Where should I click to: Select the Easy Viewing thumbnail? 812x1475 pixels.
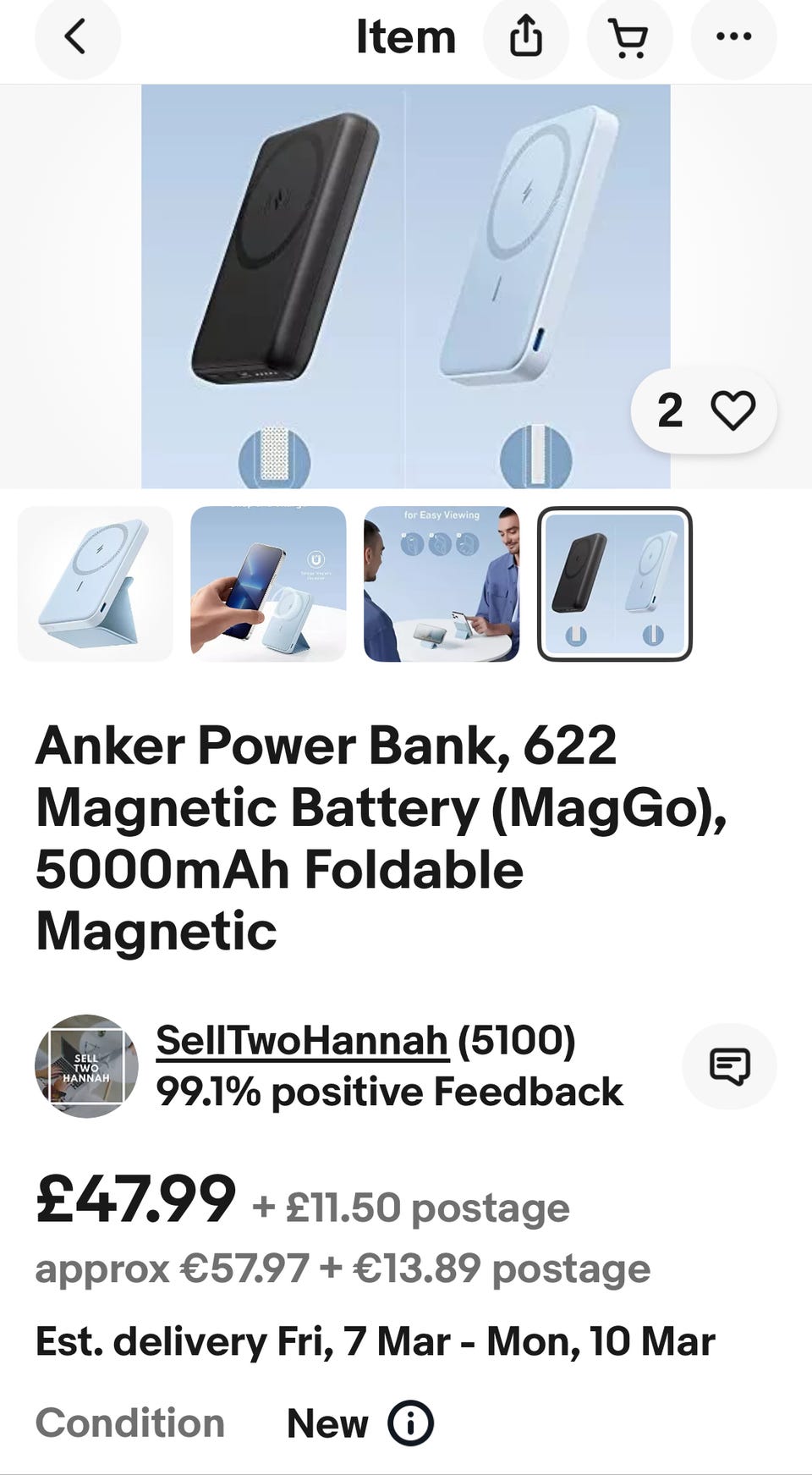[442, 584]
